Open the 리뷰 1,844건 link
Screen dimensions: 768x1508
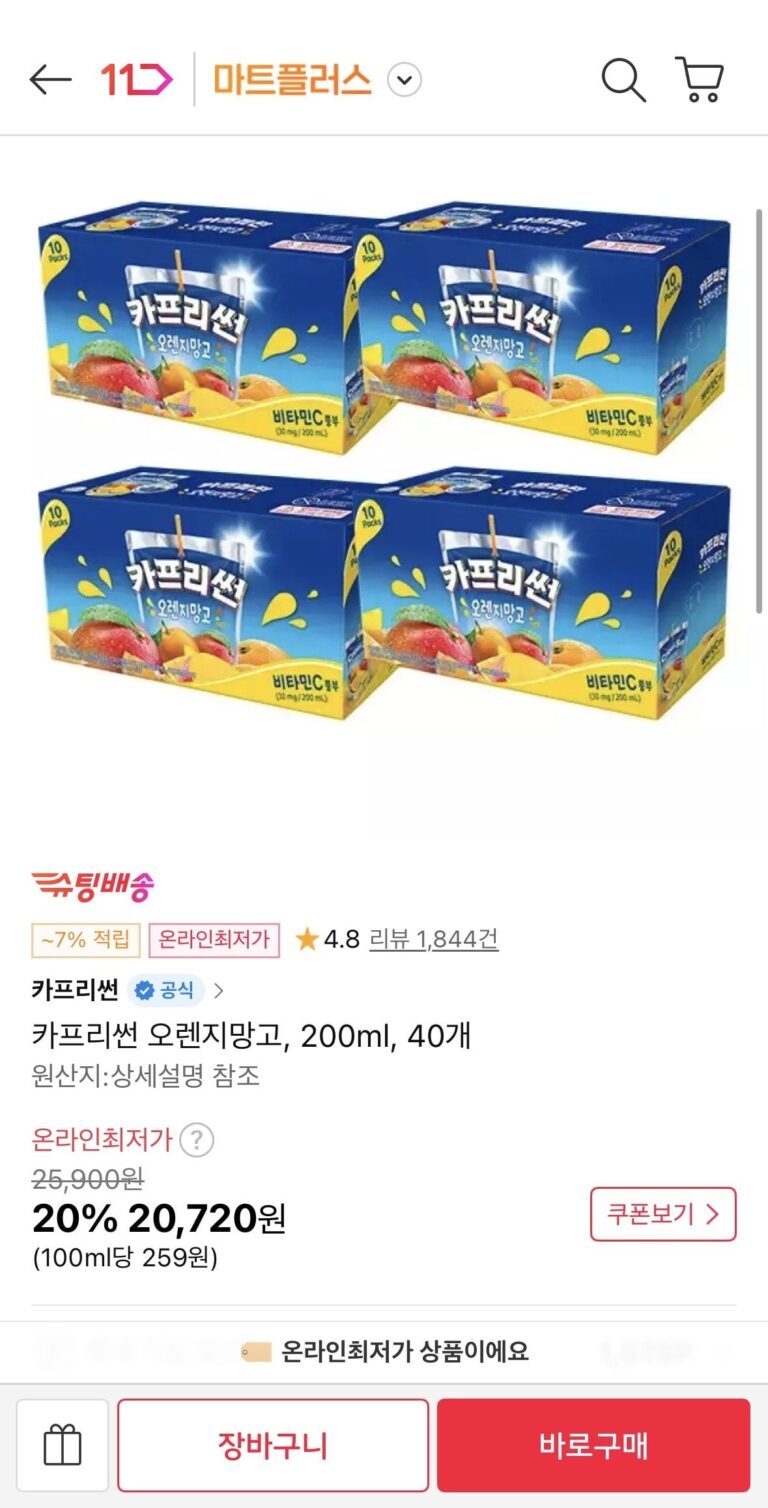(x=433, y=939)
